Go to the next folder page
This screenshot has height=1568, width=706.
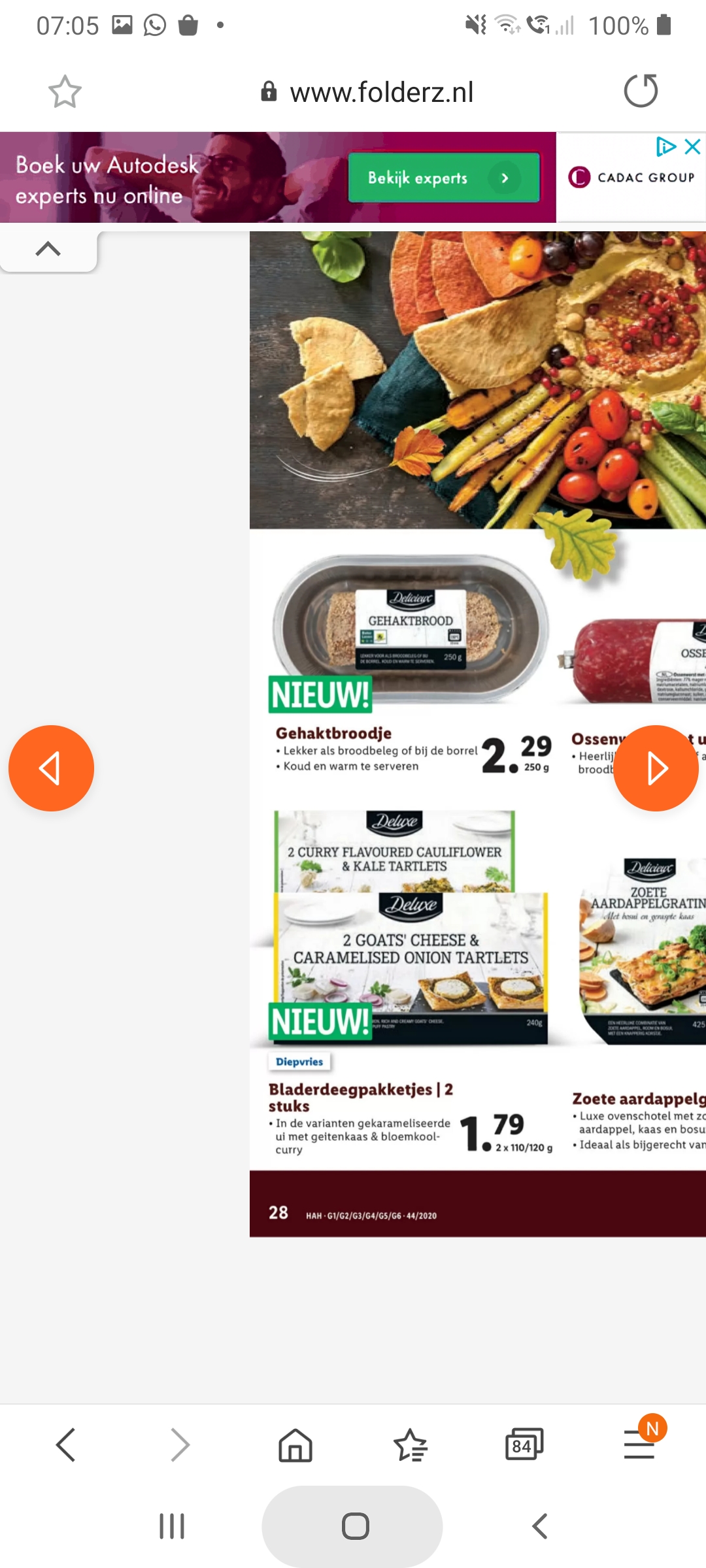point(656,768)
